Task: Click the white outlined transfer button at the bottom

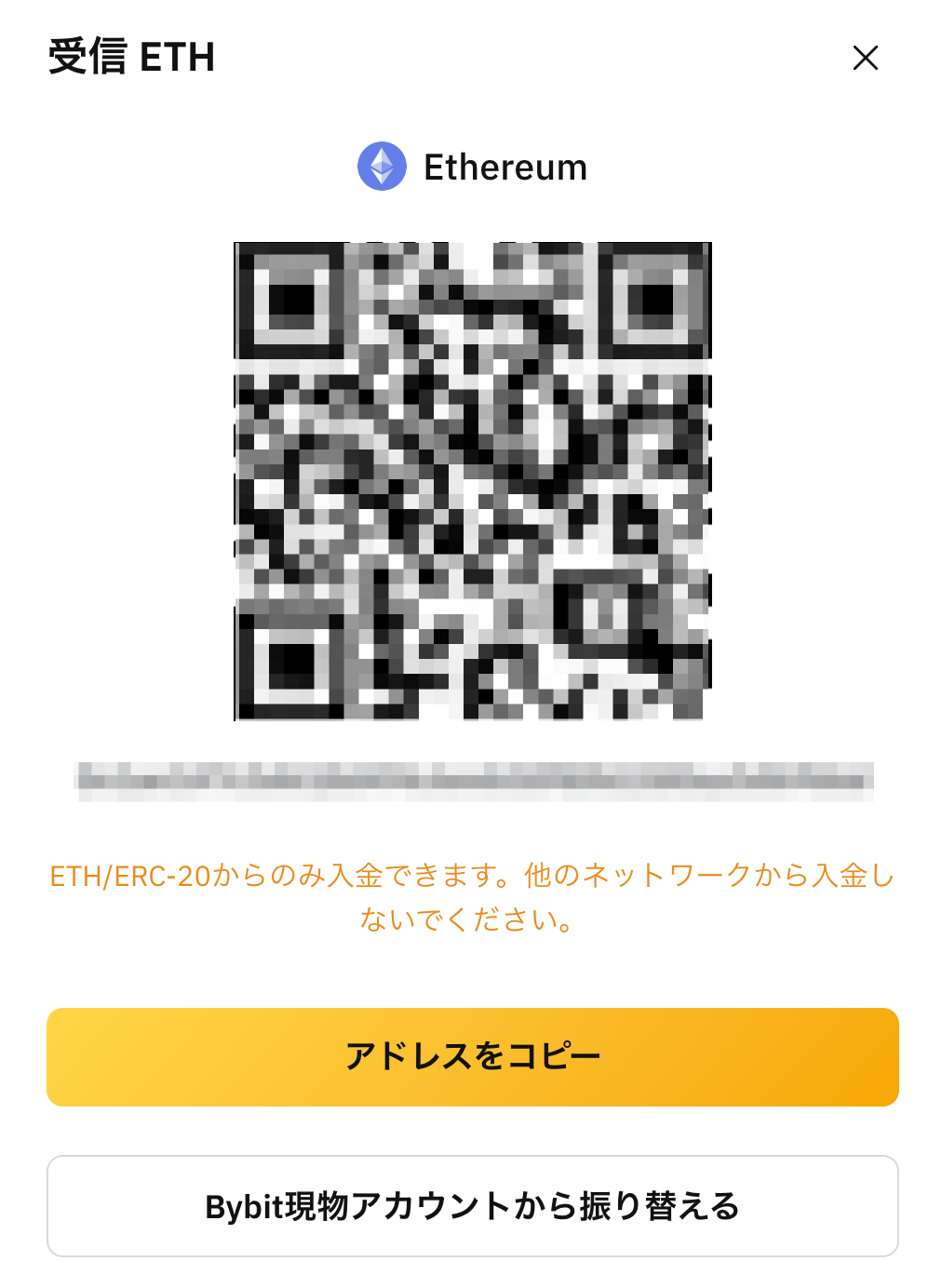Action: [471, 1205]
